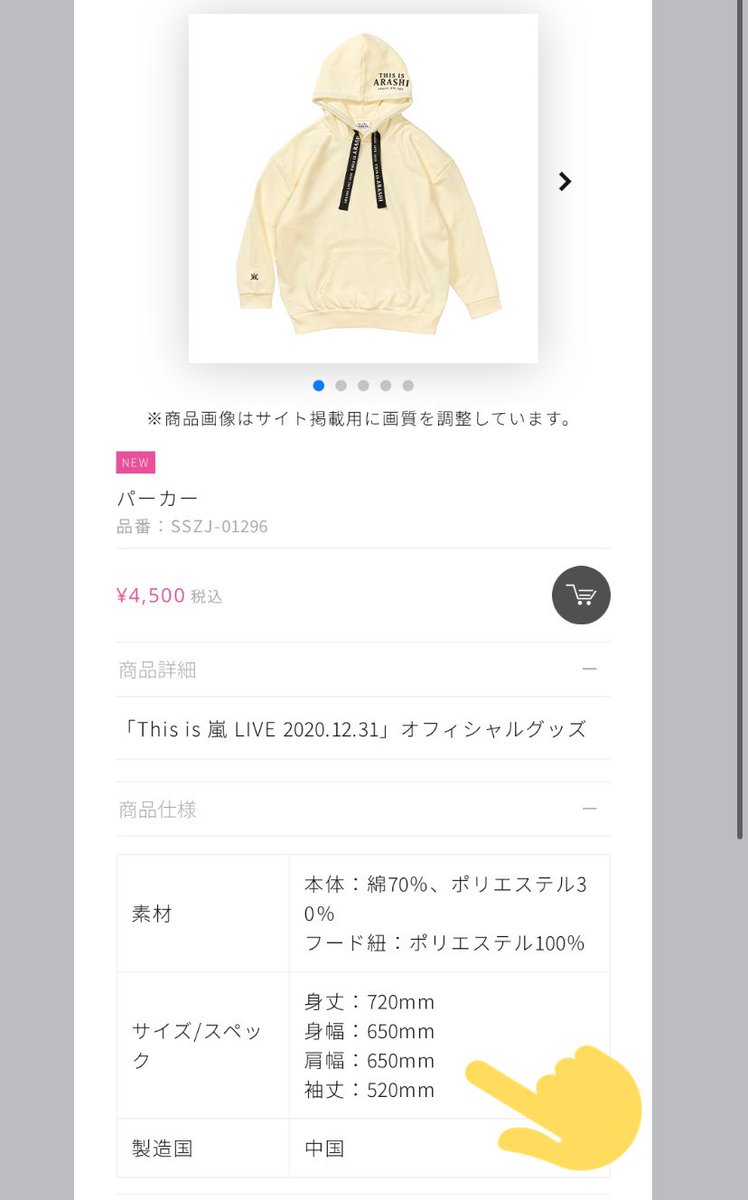Click the minus next to 商品詳細
748x1200 pixels.
point(590,668)
